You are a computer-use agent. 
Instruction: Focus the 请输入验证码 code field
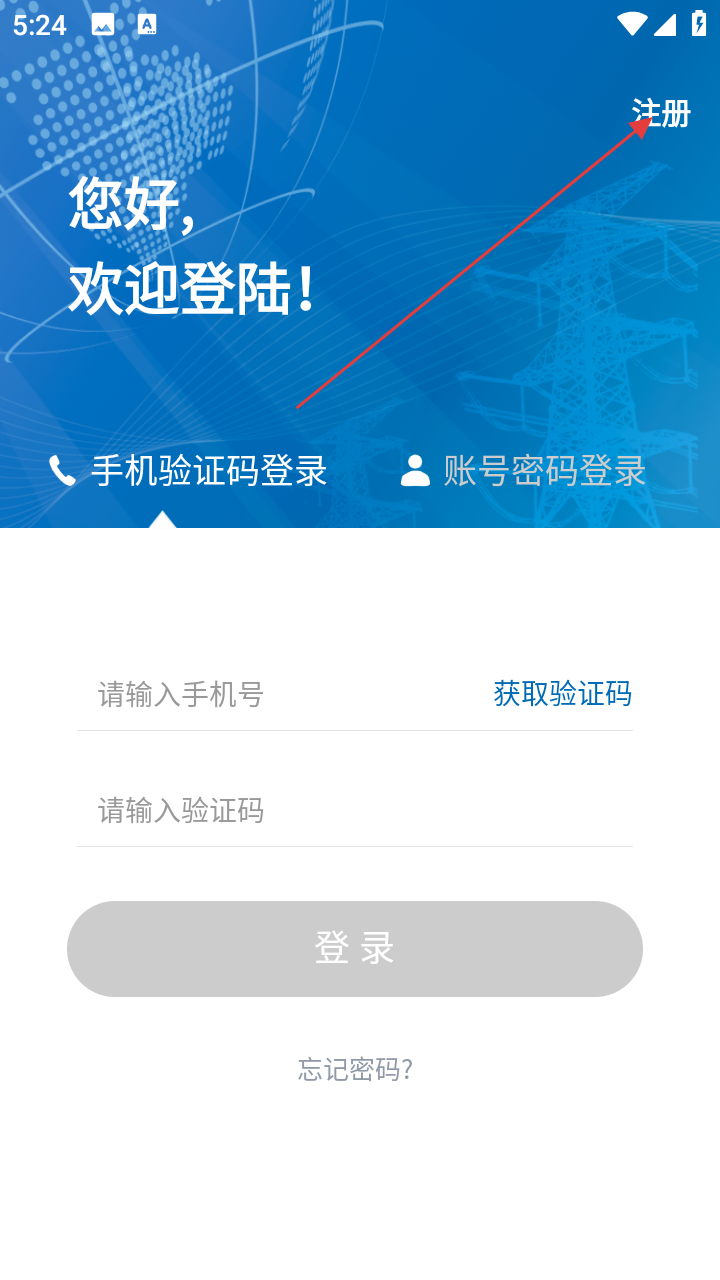click(355, 809)
